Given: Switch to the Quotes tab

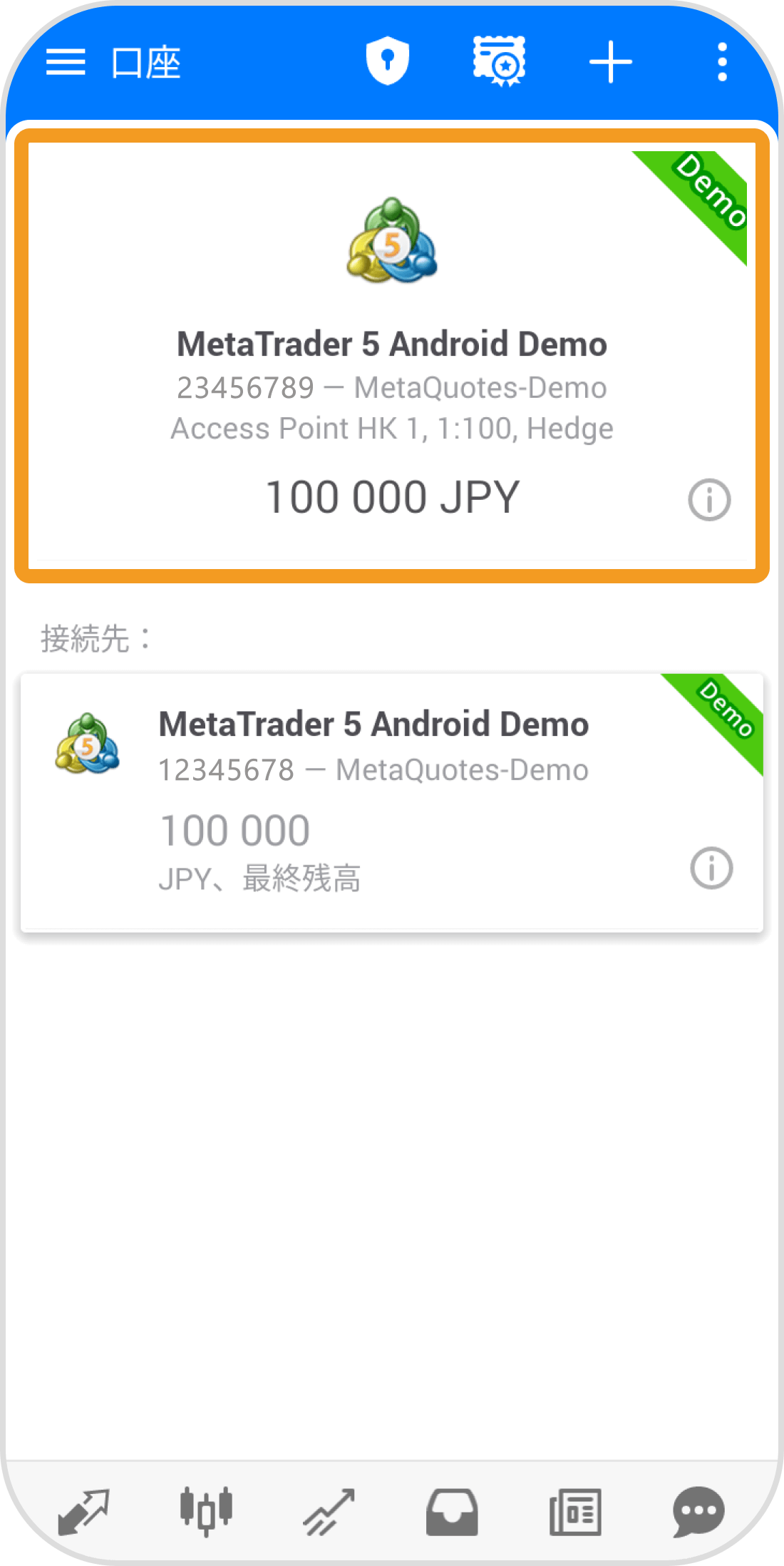Looking at the screenshot, I should 83,1511.
